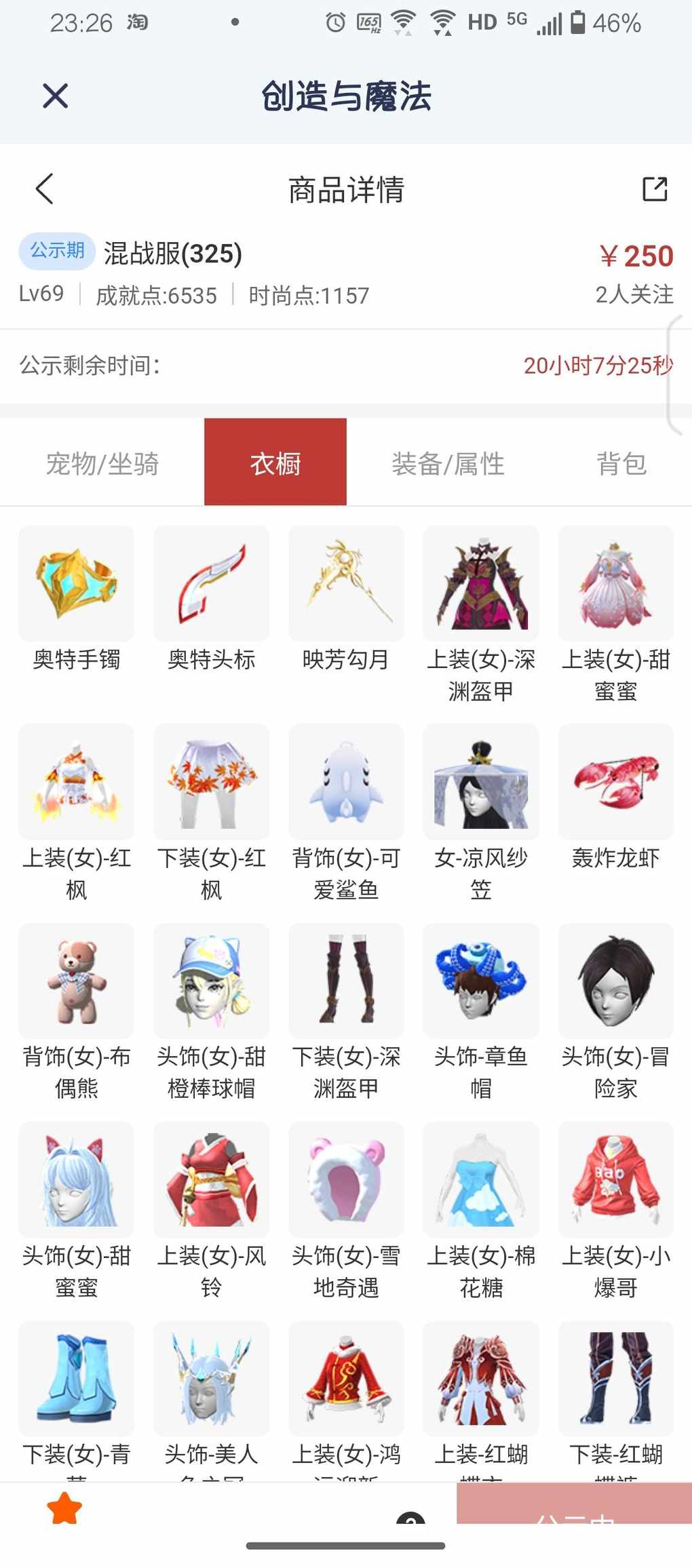This screenshot has height=1568, width=692.
Task: Close the 创造与魔法 page
Action: point(55,96)
